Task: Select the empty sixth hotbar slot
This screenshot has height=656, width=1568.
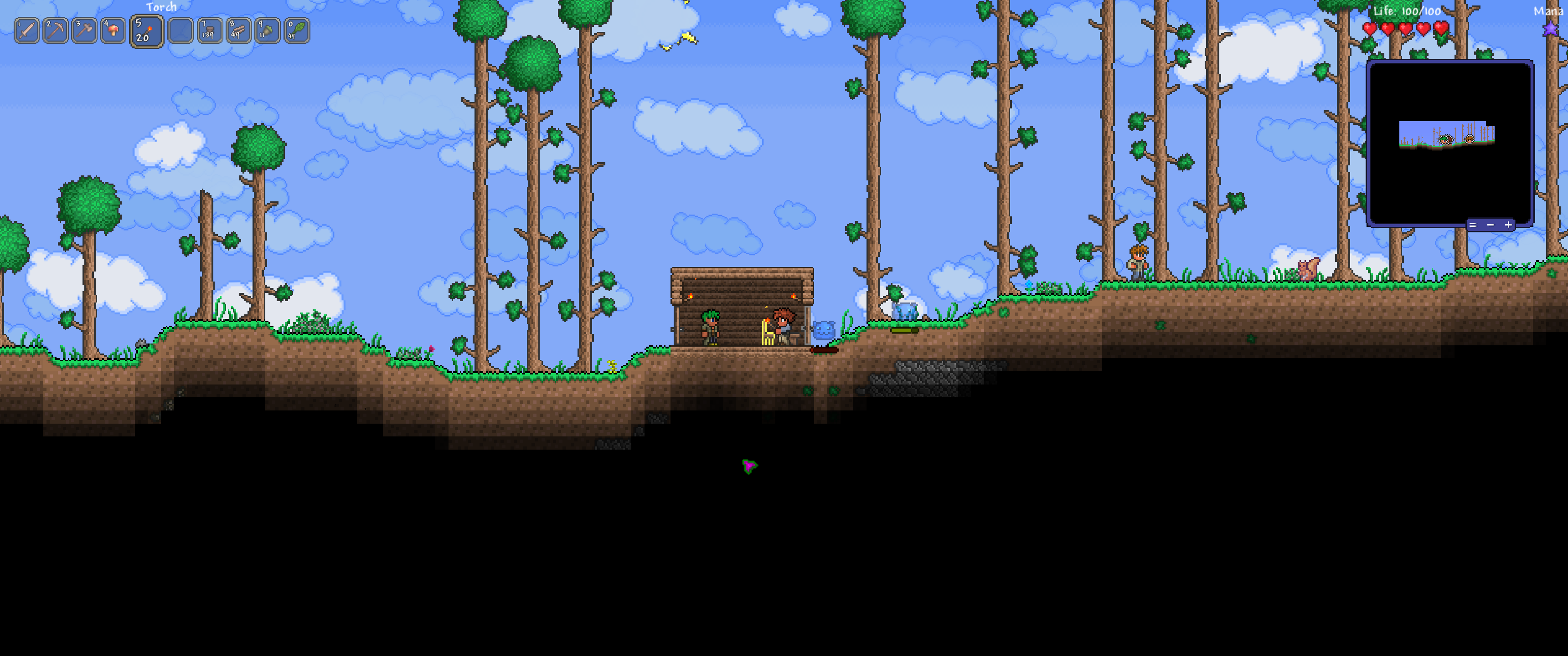Action: coord(181,31)
